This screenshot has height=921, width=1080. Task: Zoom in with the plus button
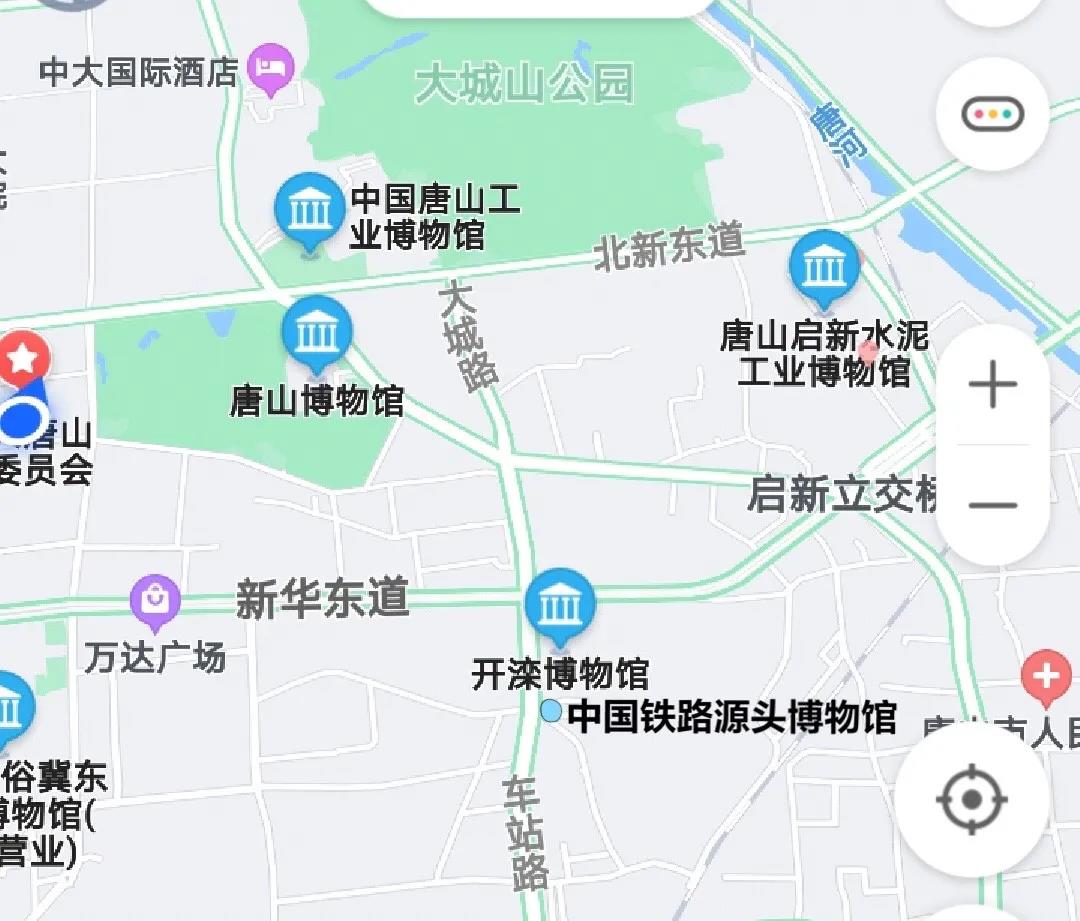pyautogui.click(x=992, y=384)
